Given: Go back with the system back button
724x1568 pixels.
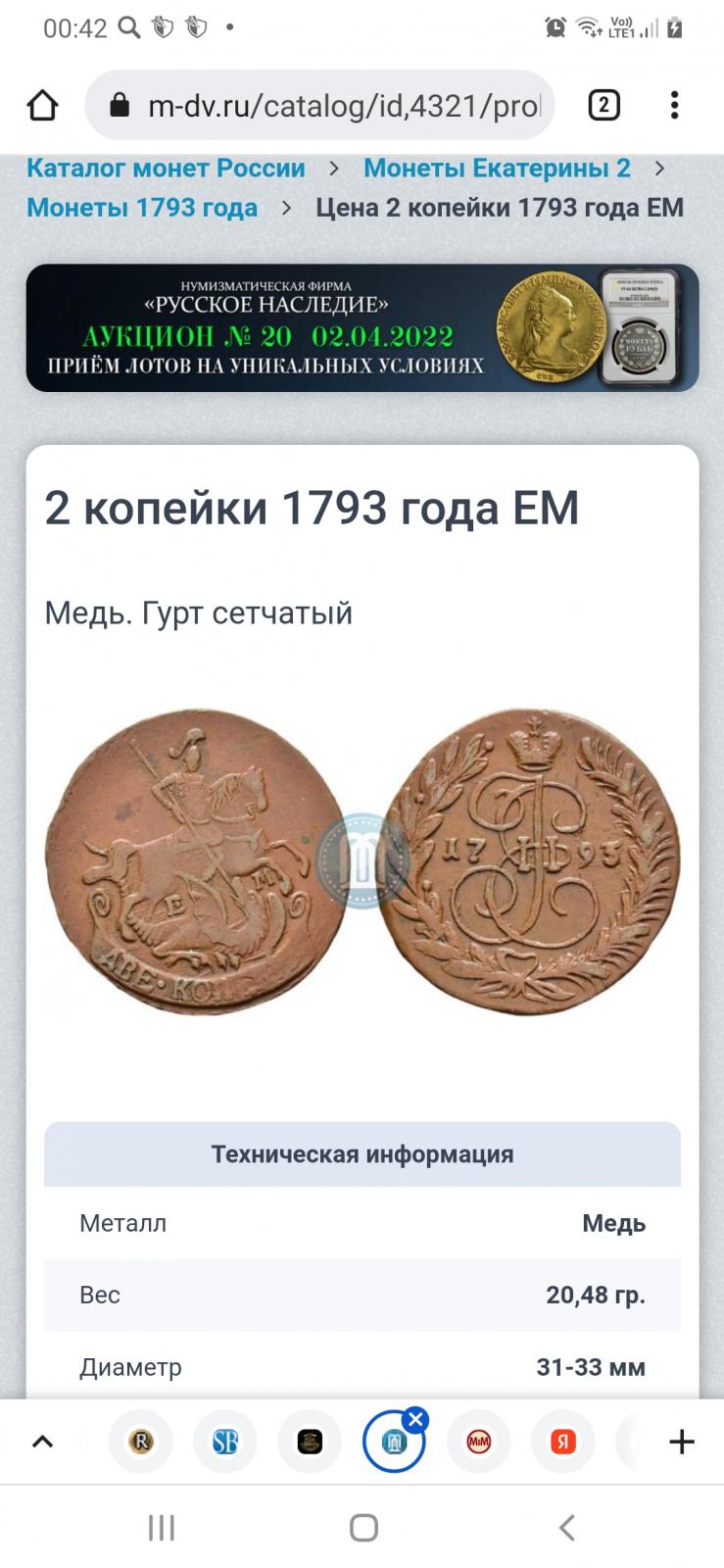Looking at the screenshot, I should 566,1527.
